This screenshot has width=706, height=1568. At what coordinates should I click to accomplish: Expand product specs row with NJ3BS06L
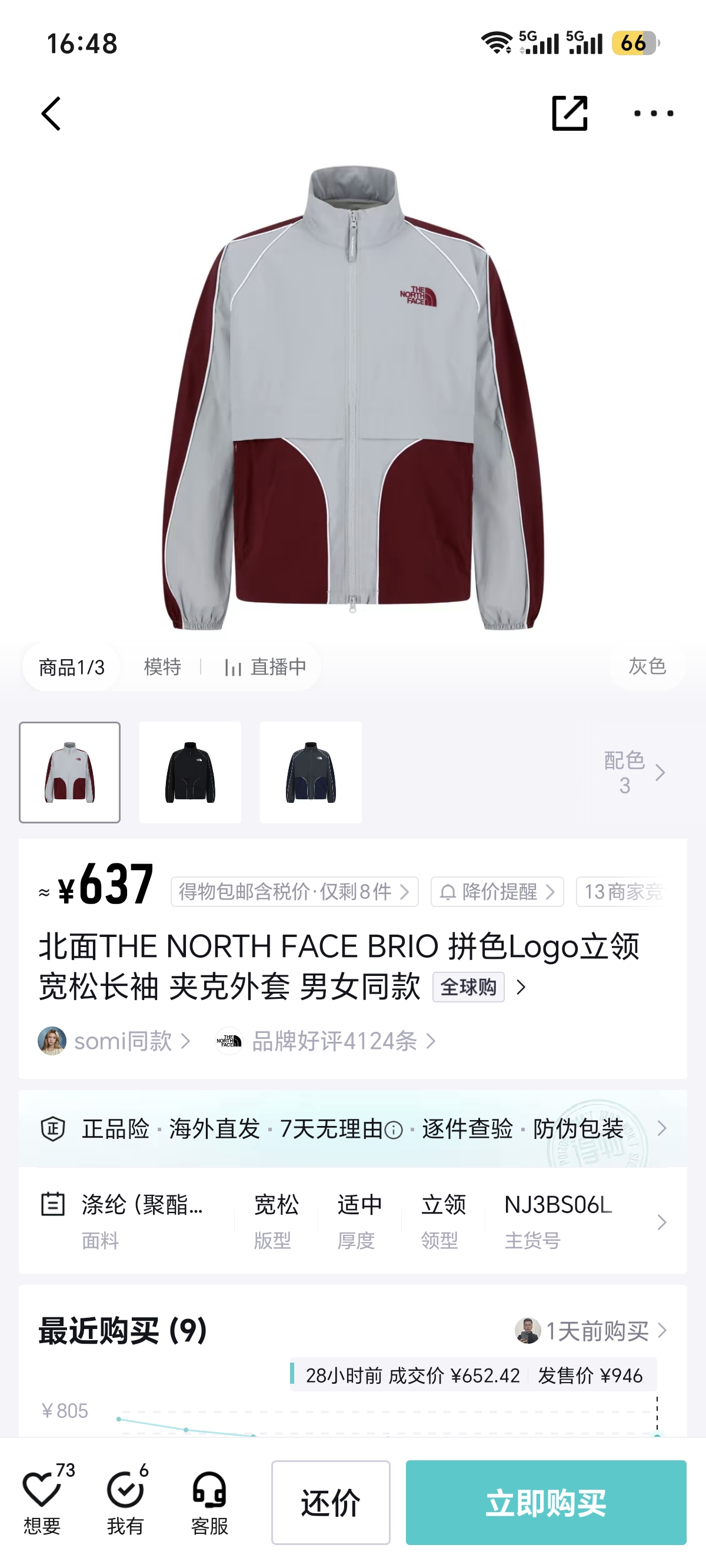coord(353,1221)
